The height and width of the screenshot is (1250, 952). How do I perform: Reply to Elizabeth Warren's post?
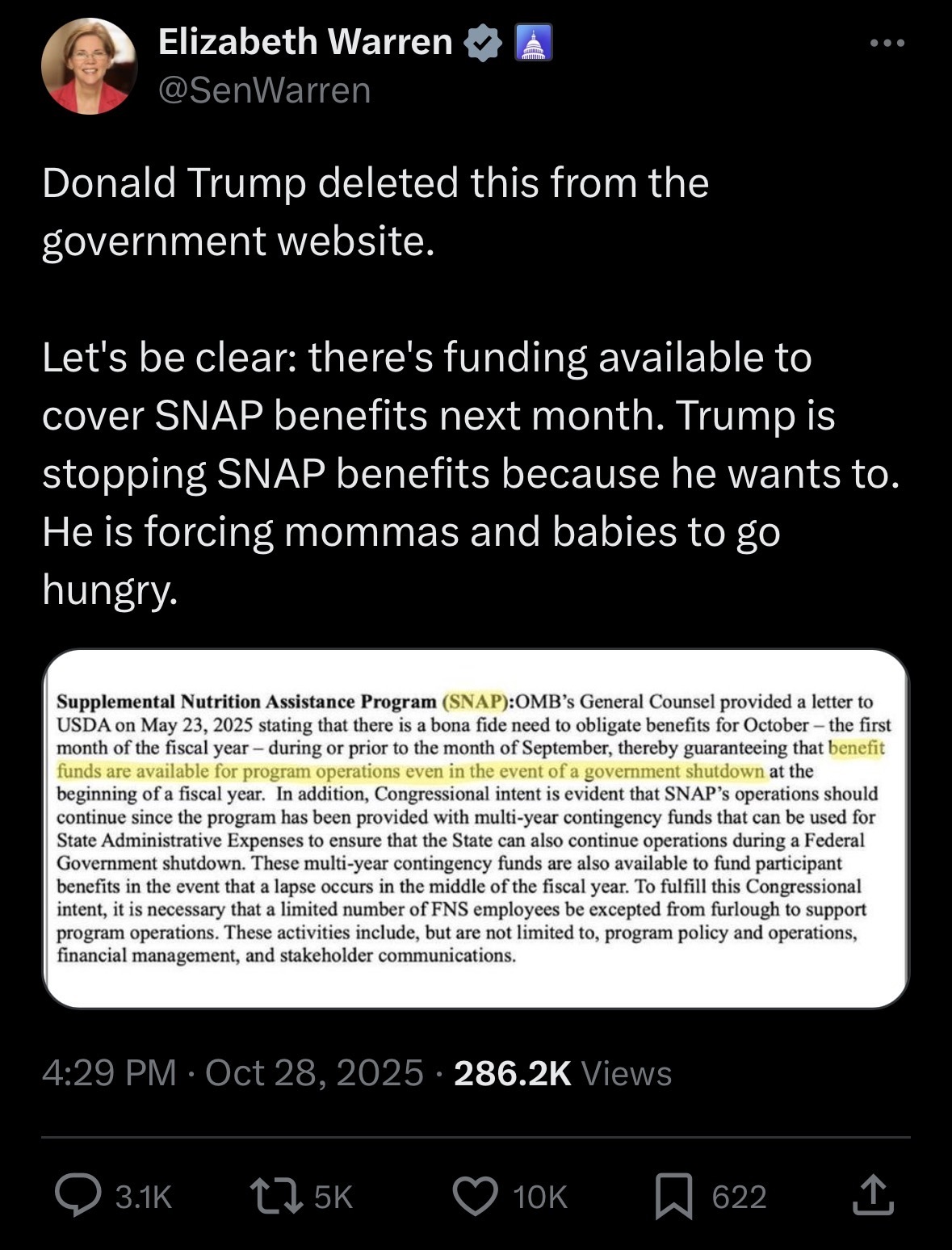click(x=78, y=1196)
